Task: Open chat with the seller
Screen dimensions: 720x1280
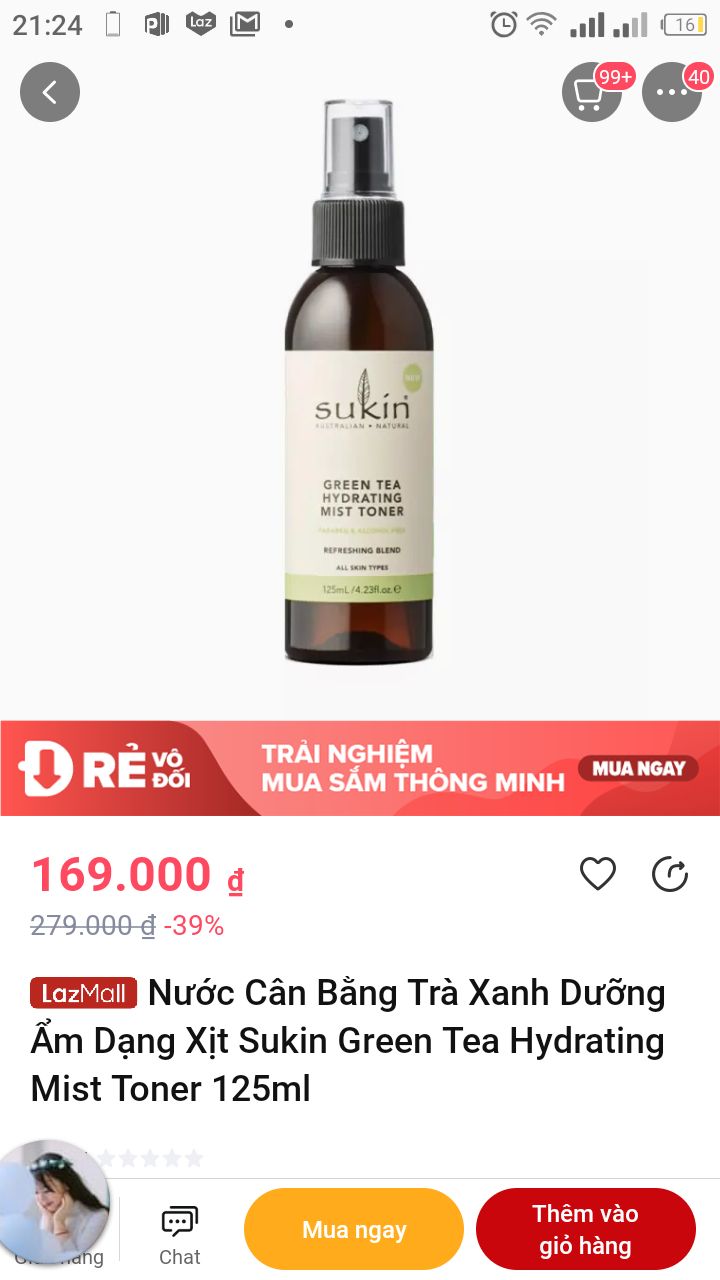Action: coord(180,1235)
